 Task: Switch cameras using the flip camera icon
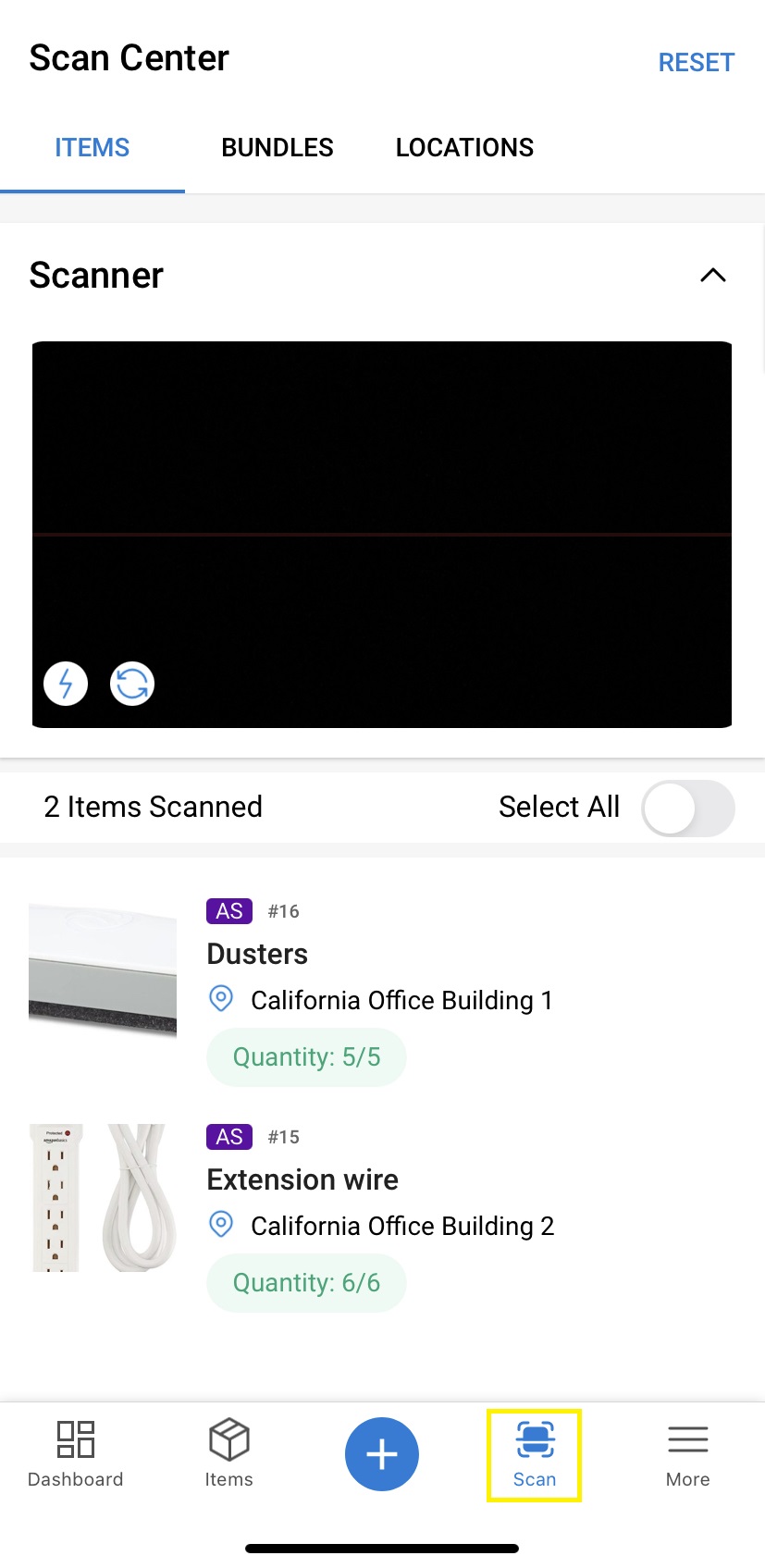[x=131, y=683]
